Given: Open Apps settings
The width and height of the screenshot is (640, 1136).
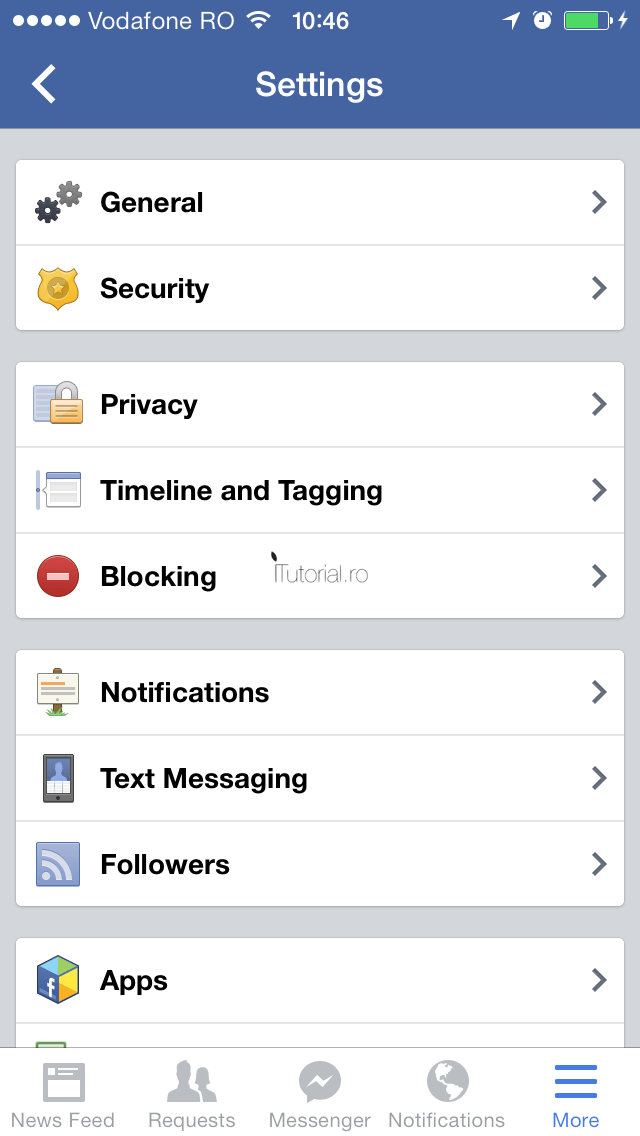Looking at the screenshot, I should tap(320, 981).
